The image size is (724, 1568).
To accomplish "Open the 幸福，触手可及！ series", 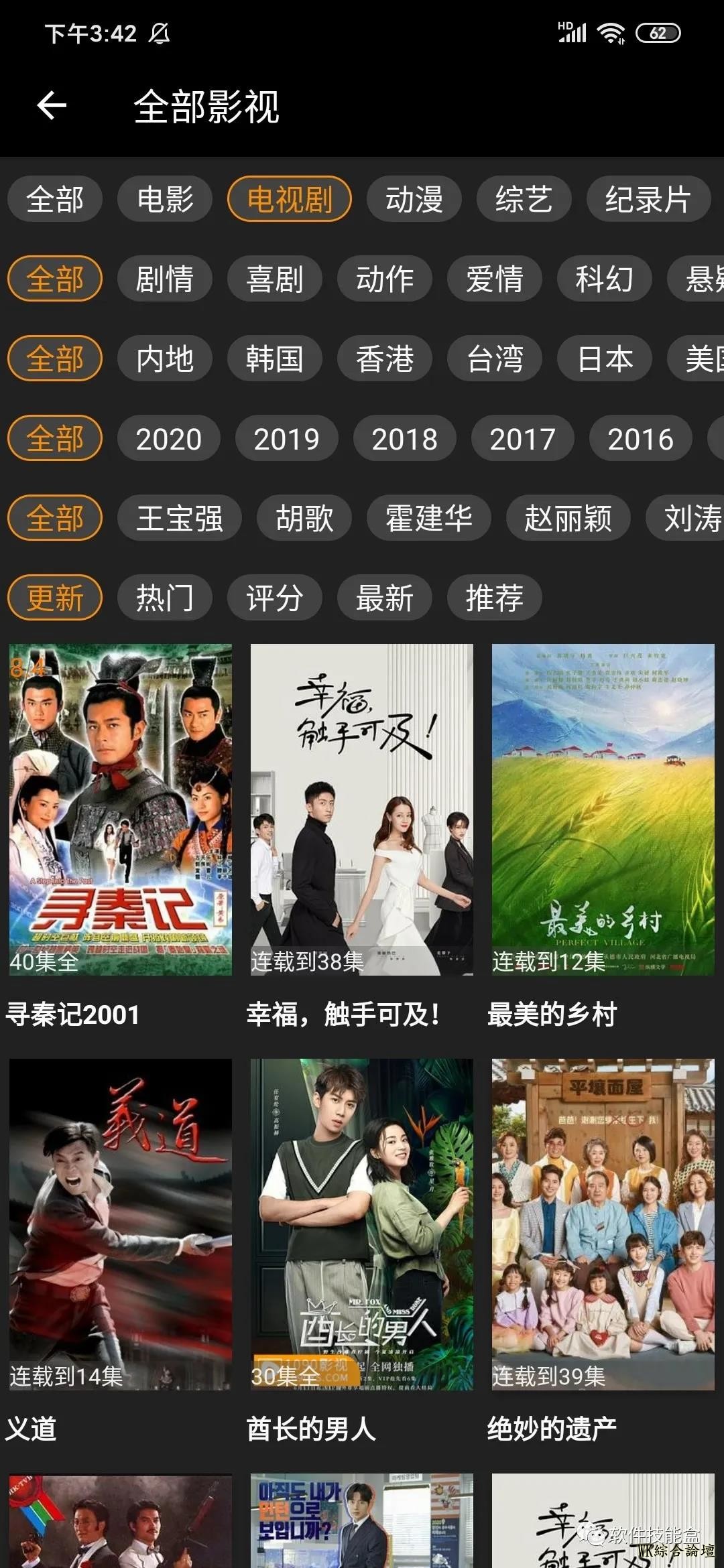I will 362,809.
